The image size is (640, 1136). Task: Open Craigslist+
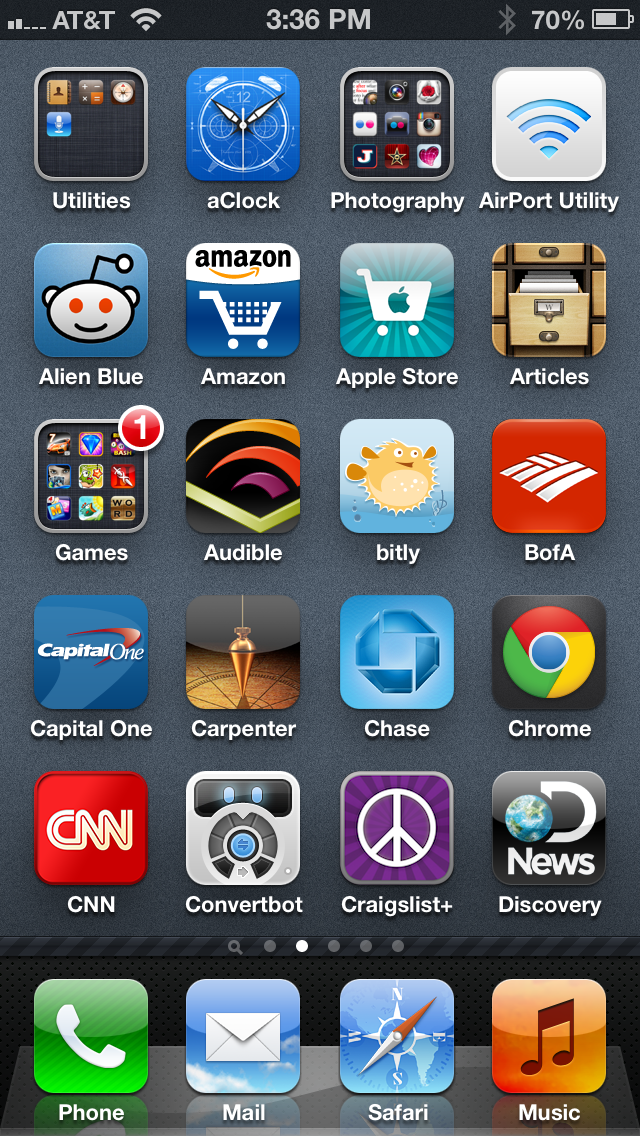point(396,828)
